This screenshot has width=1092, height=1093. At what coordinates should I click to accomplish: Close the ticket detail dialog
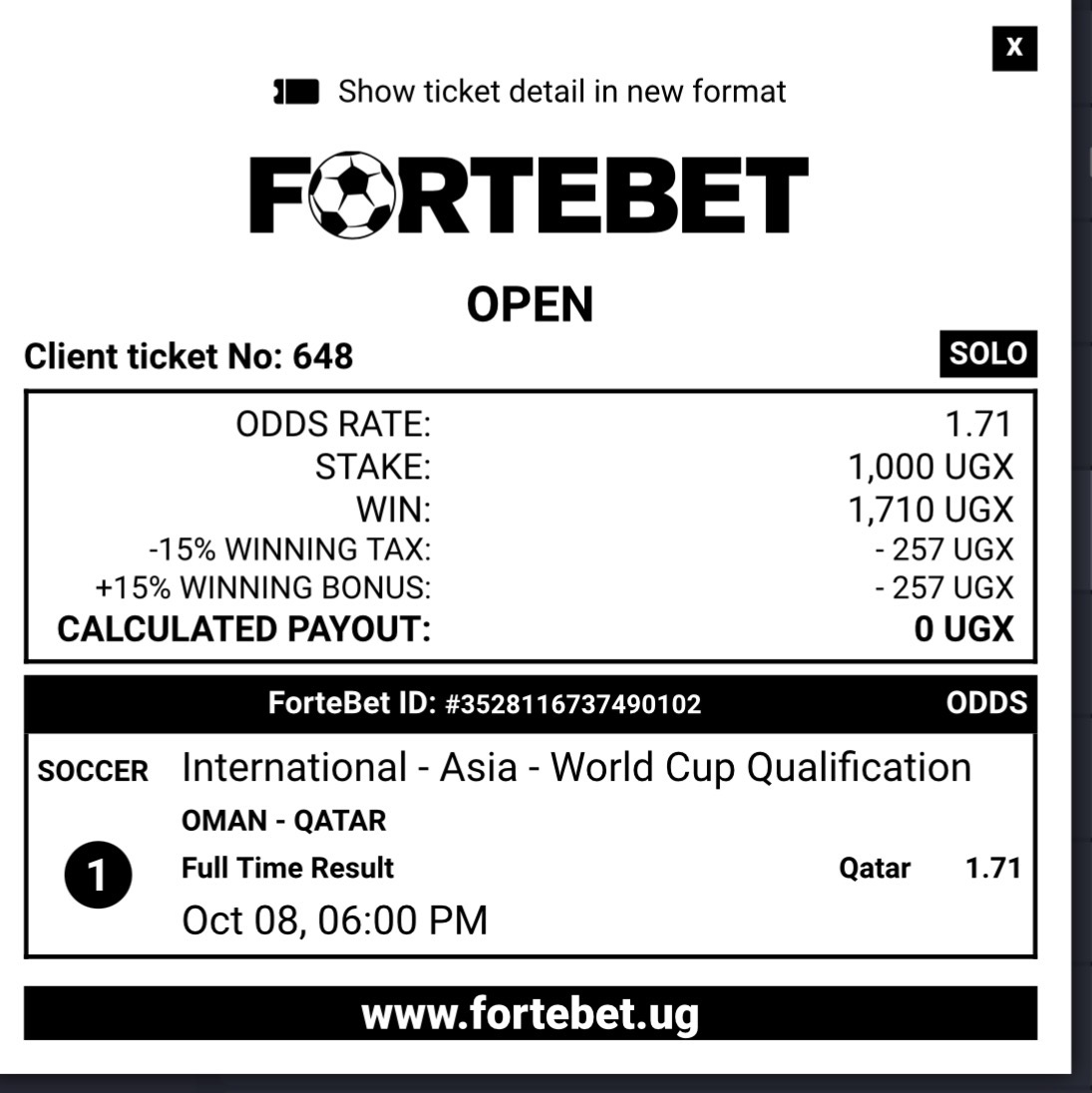1014,47
